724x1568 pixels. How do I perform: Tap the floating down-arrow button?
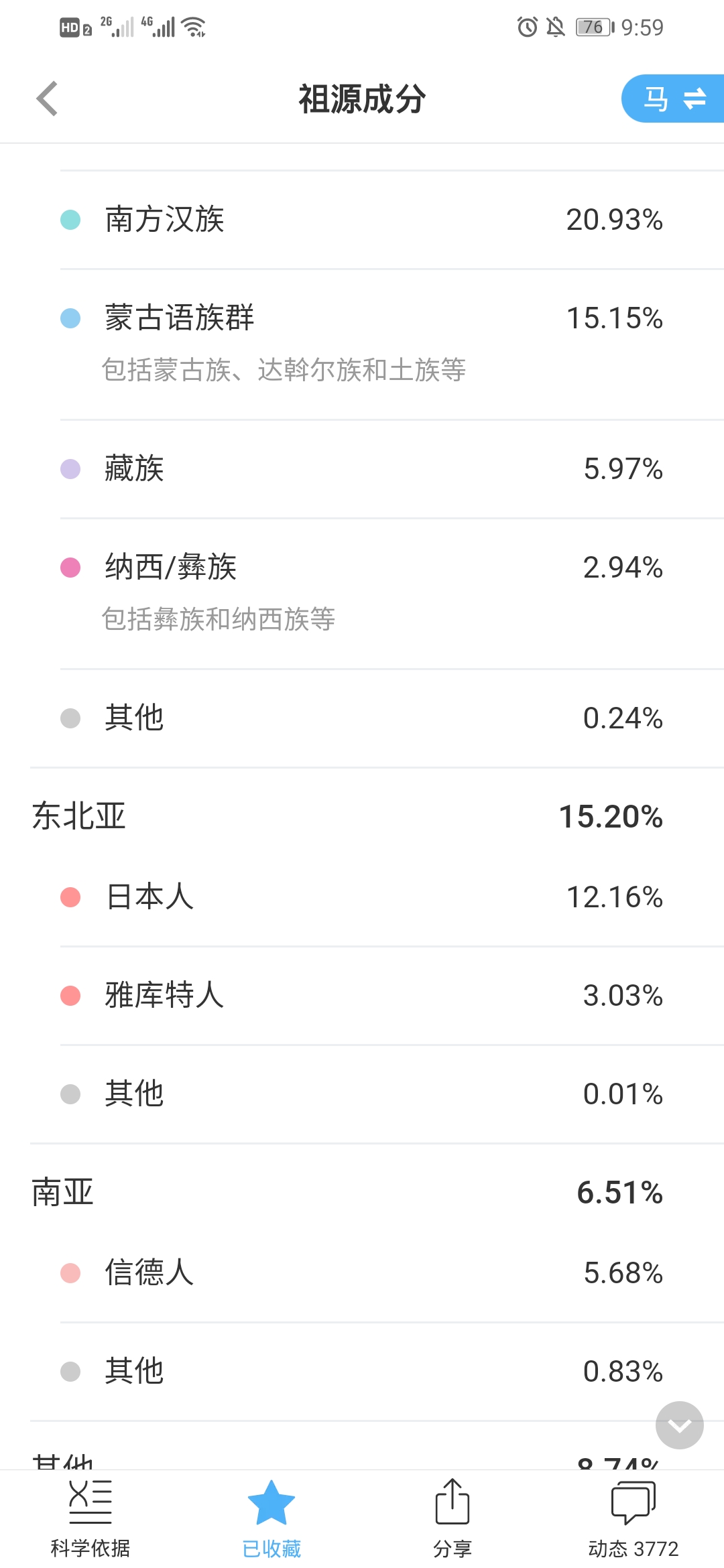[x=680, y=1425]
